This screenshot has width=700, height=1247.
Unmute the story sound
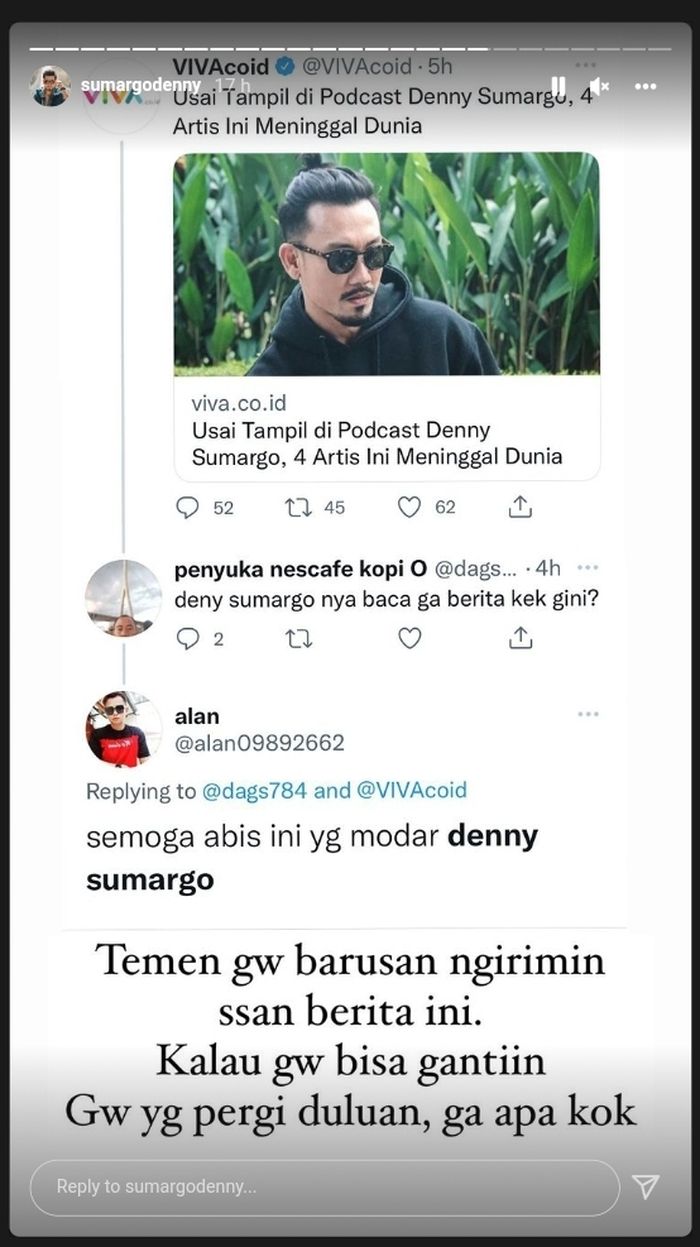pyautogui.click(x=600, y=86)
